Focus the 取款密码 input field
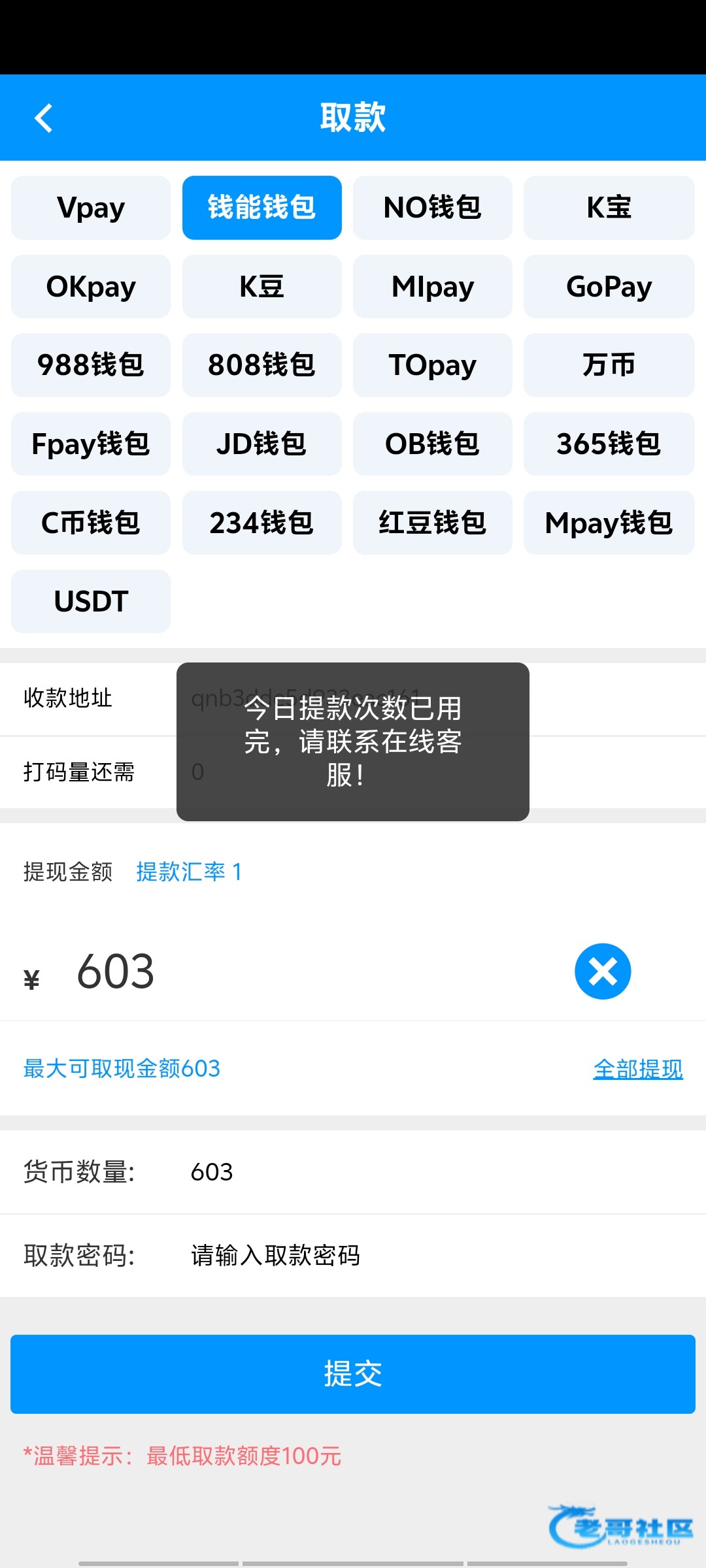Screen dimensions: 706x1568 pyautogui.click(x=392, y=1255)
